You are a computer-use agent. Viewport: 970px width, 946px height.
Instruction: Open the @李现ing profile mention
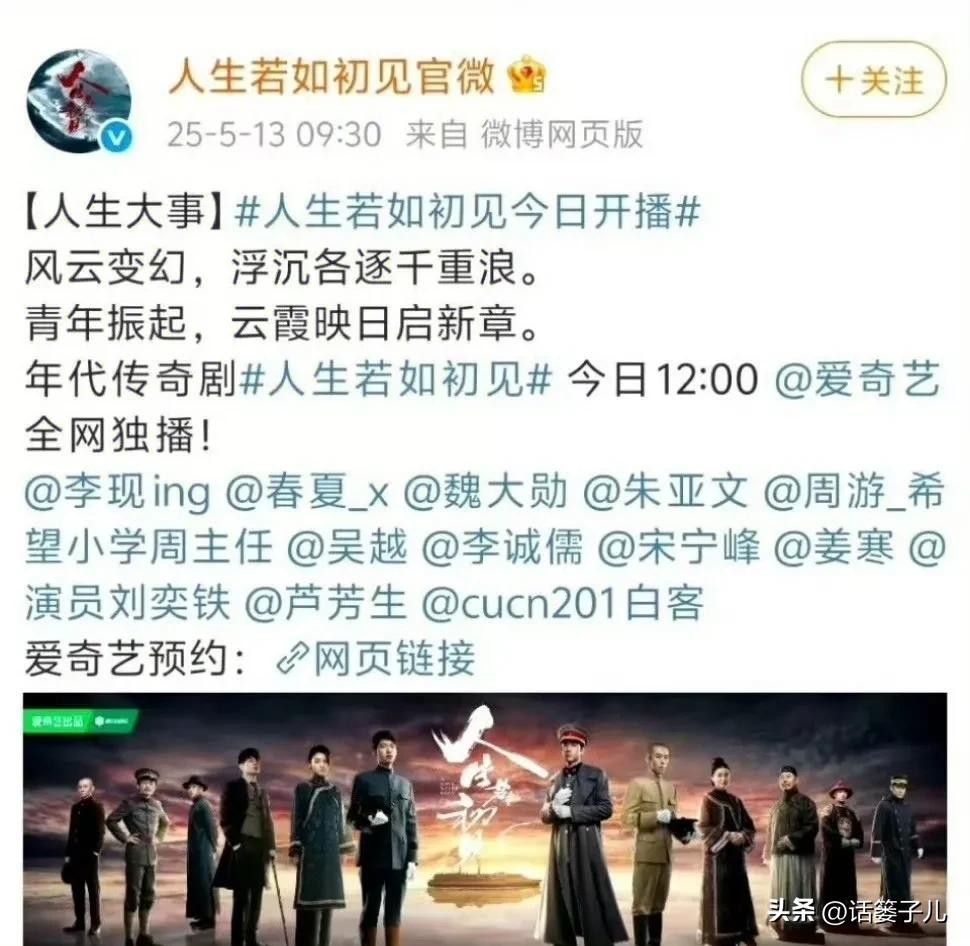coord(117,492)
